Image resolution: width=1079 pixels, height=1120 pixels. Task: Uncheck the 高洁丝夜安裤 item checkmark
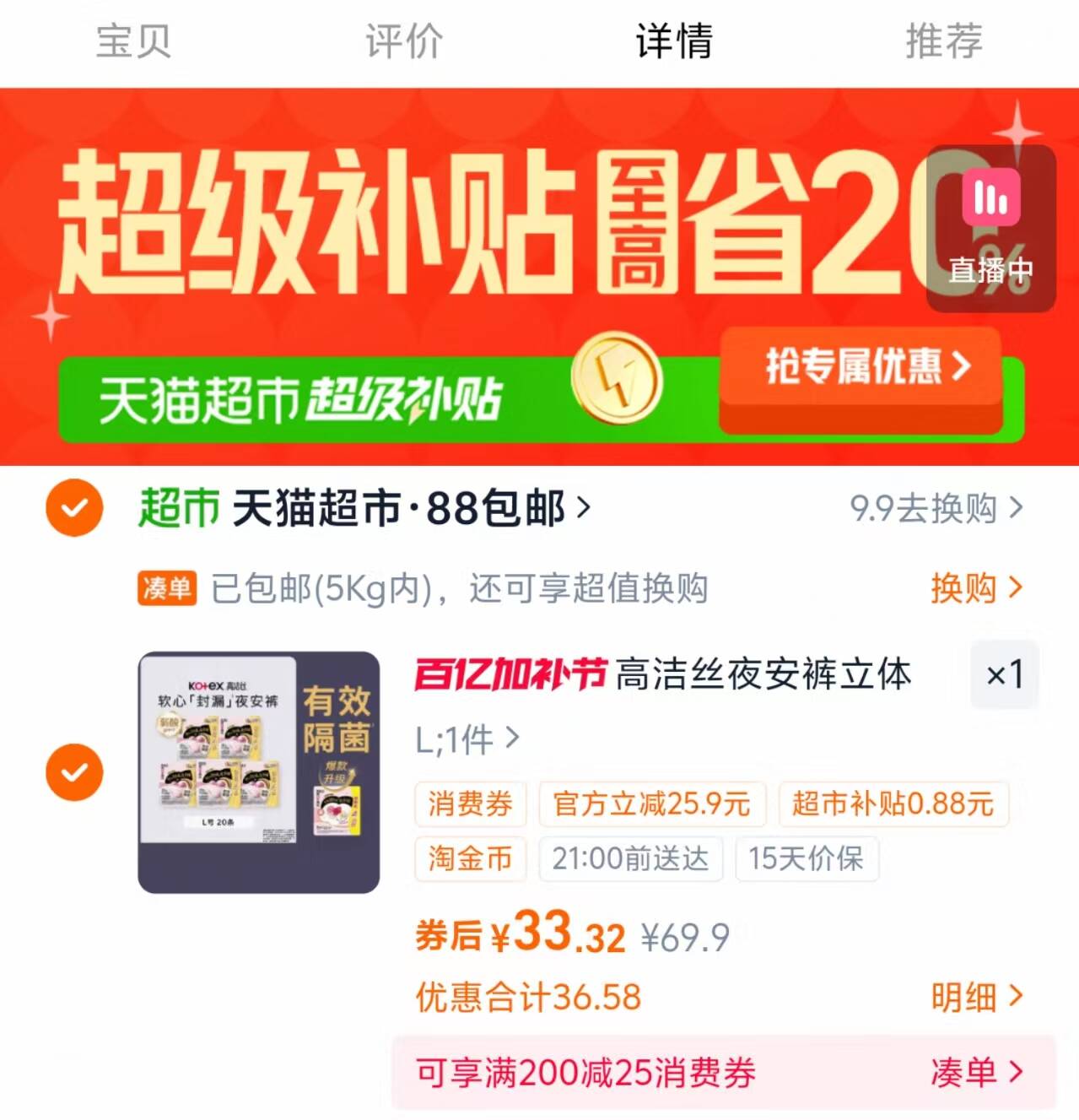(73, 771)
